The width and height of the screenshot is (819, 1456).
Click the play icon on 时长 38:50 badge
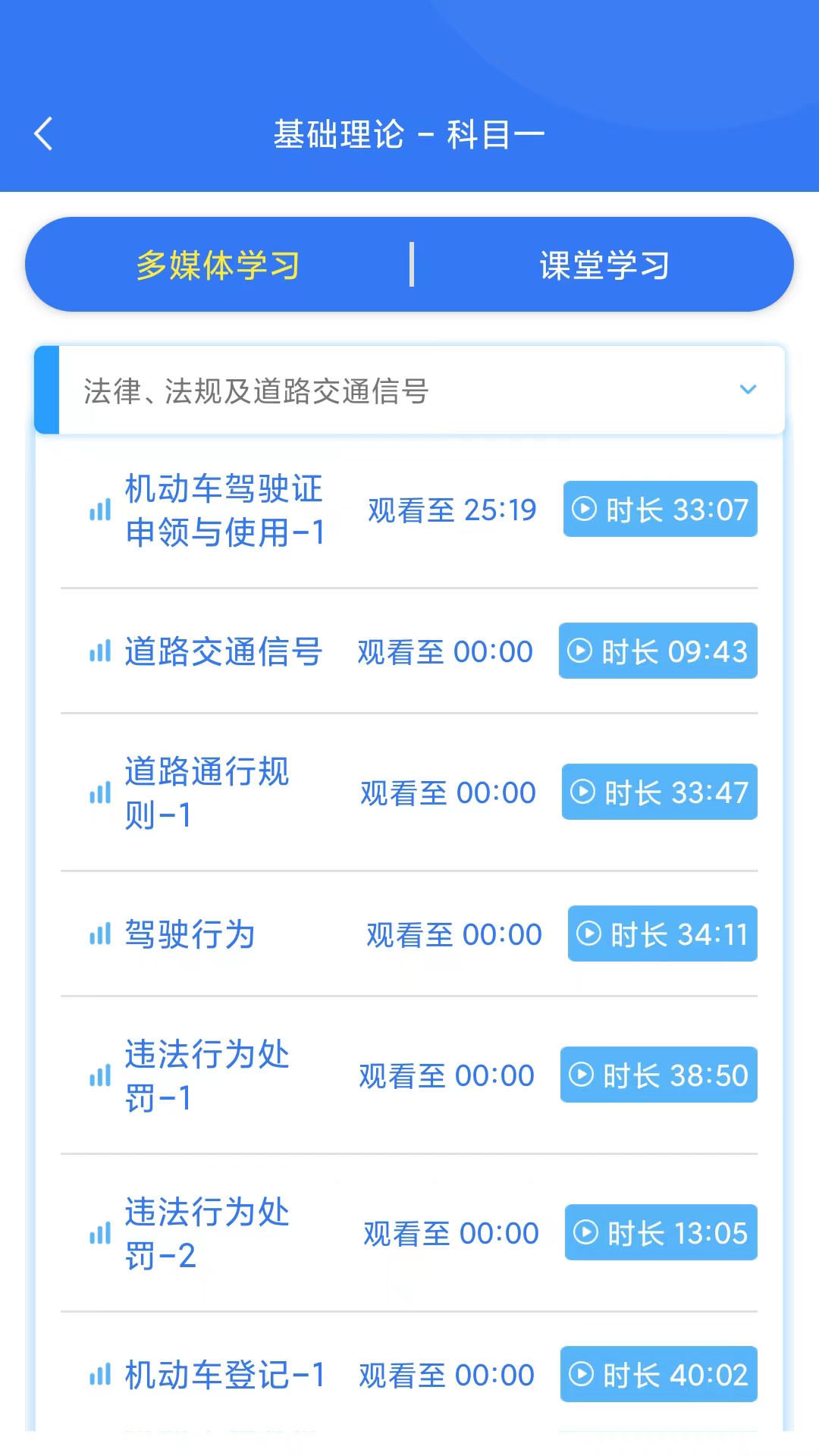pyautogui.click(x=581, y=1075)
